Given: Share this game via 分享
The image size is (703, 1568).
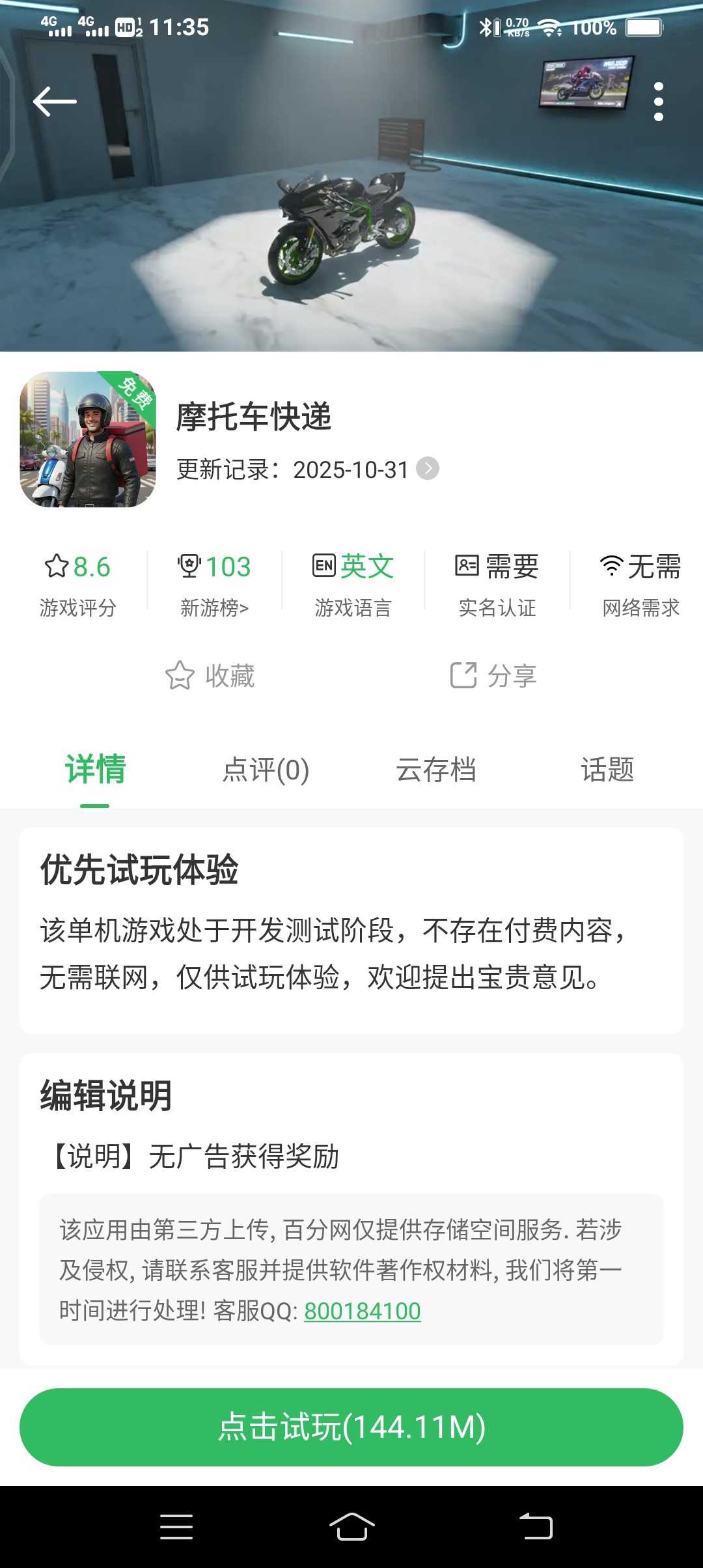Looking at the screenshot, I should coord(493,676).
